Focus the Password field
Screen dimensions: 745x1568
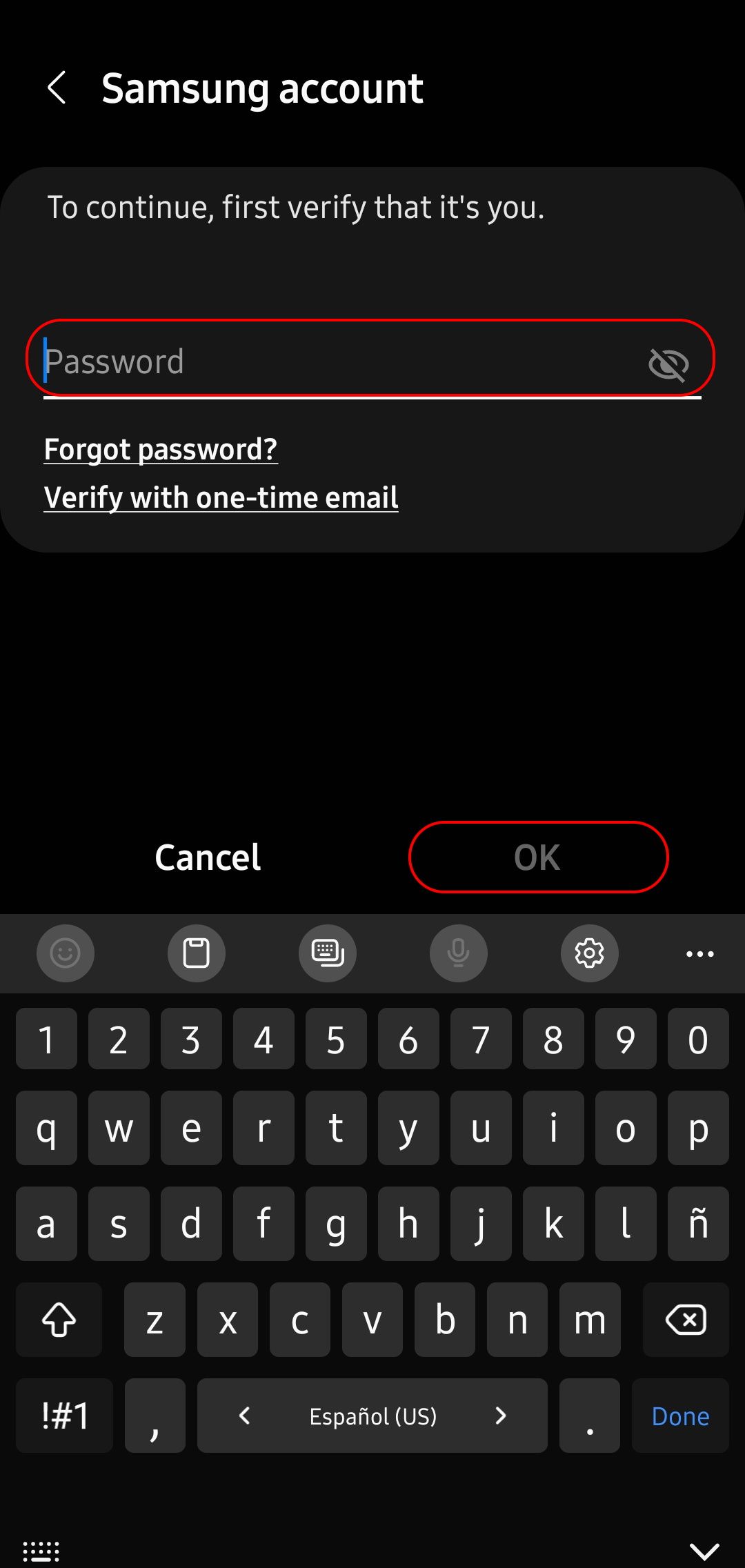pos(331,361)
